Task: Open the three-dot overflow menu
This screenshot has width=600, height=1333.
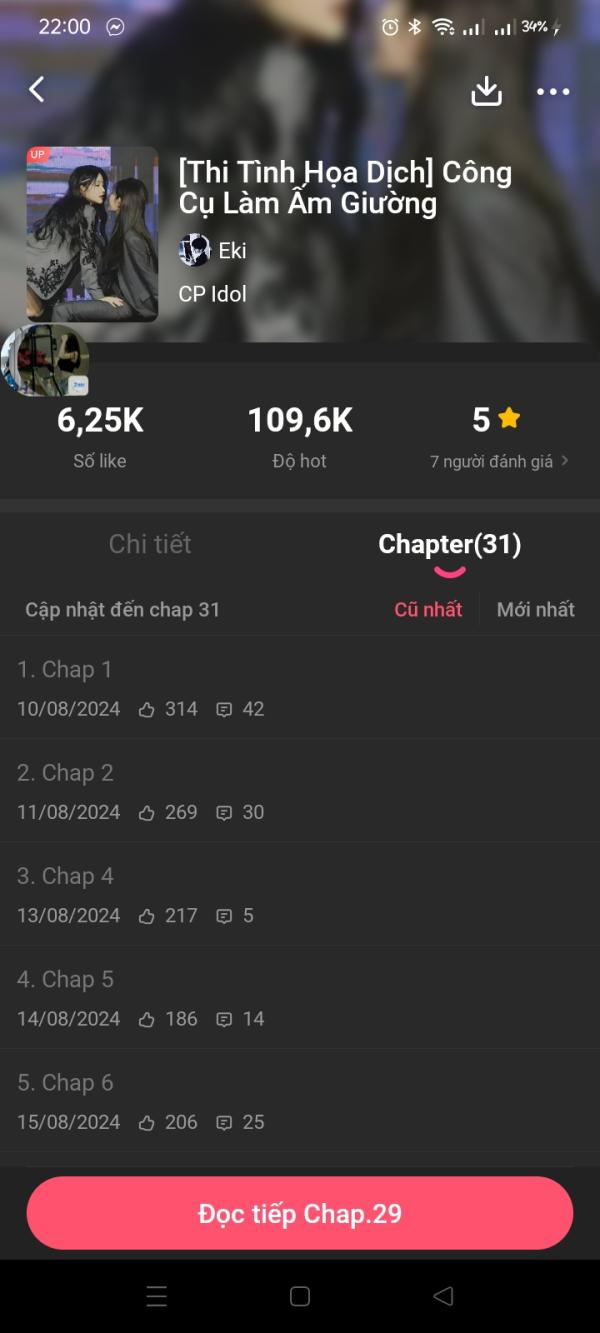Action: tap(553, 92)
